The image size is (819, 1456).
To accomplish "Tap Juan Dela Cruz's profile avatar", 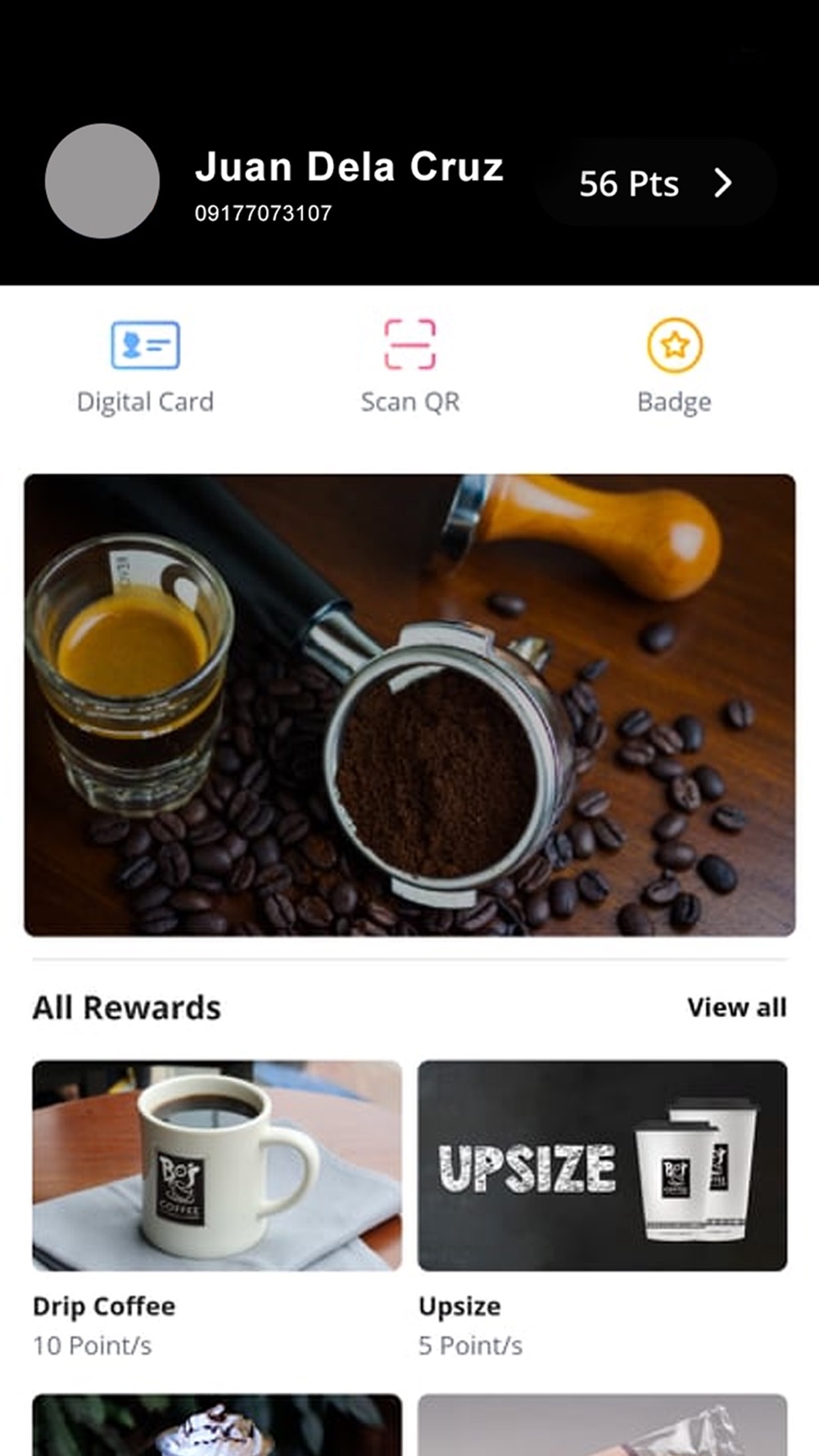I will coord(102,181).
